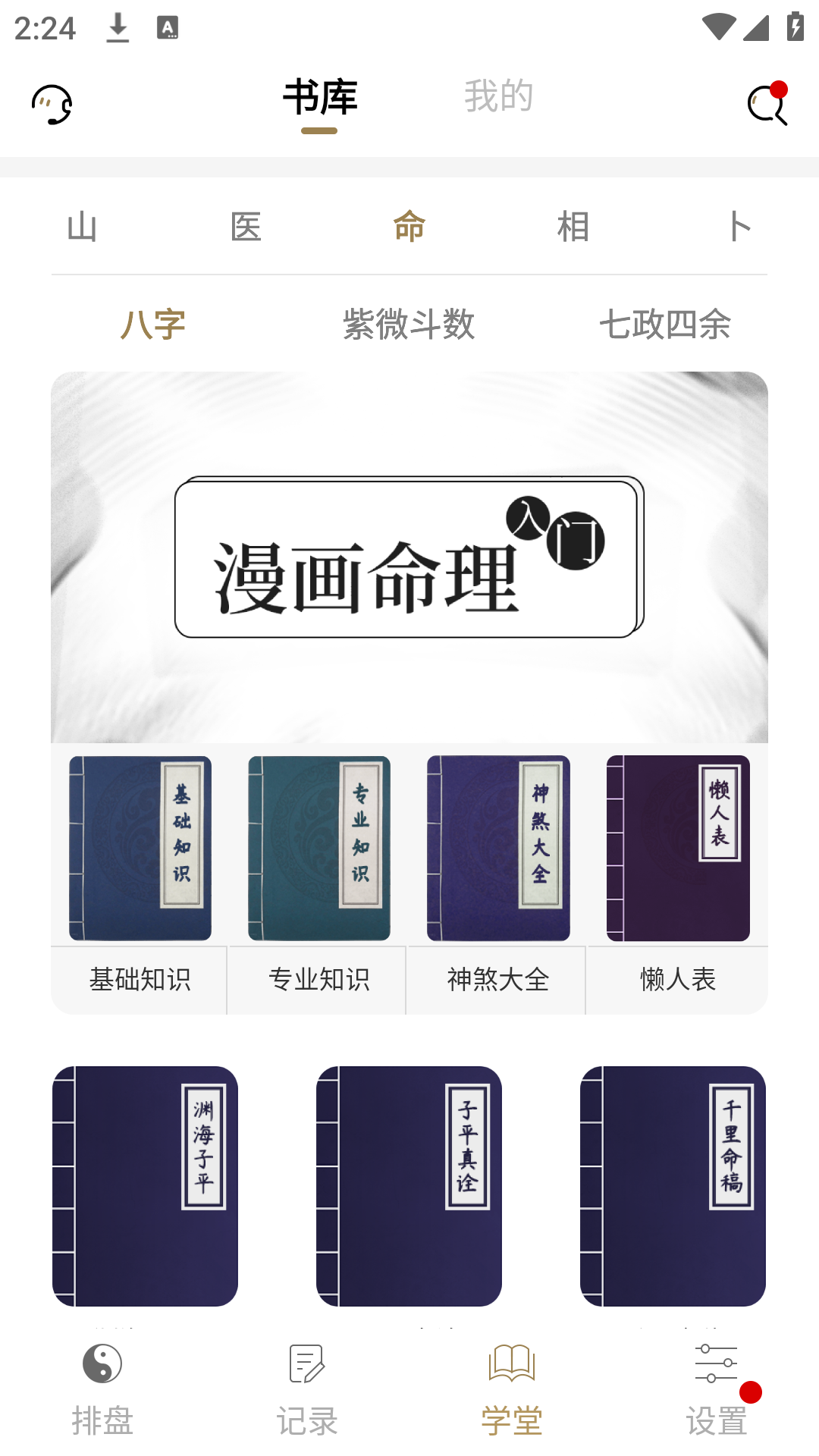Open the search icon
The image size is (819, 1456).
click(767, 105)
